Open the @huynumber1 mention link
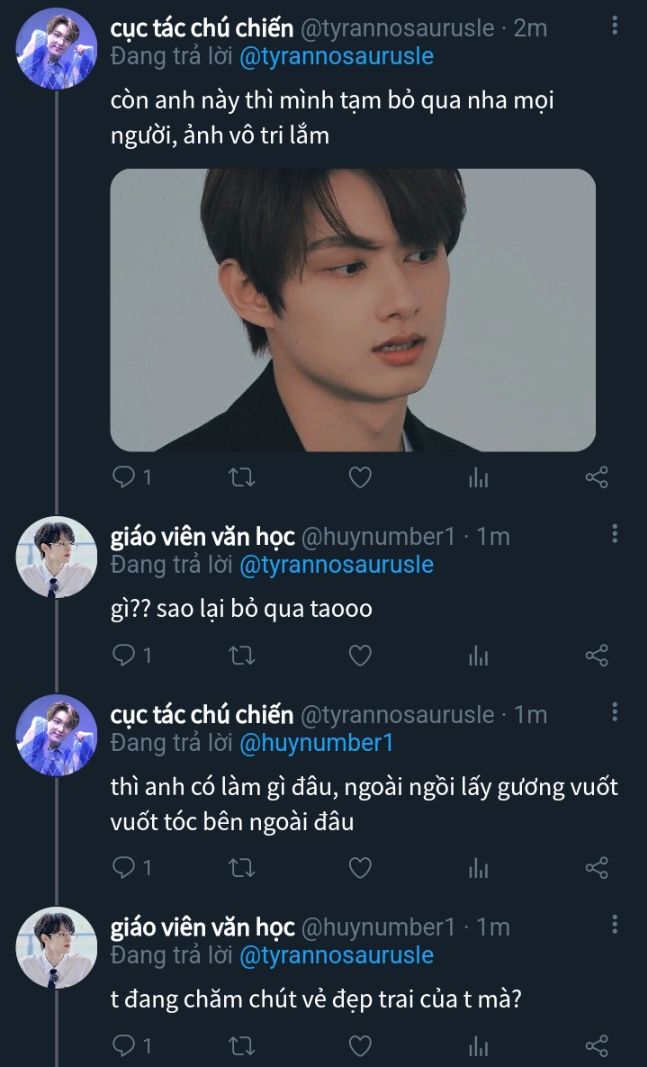 tap(316, 743)
